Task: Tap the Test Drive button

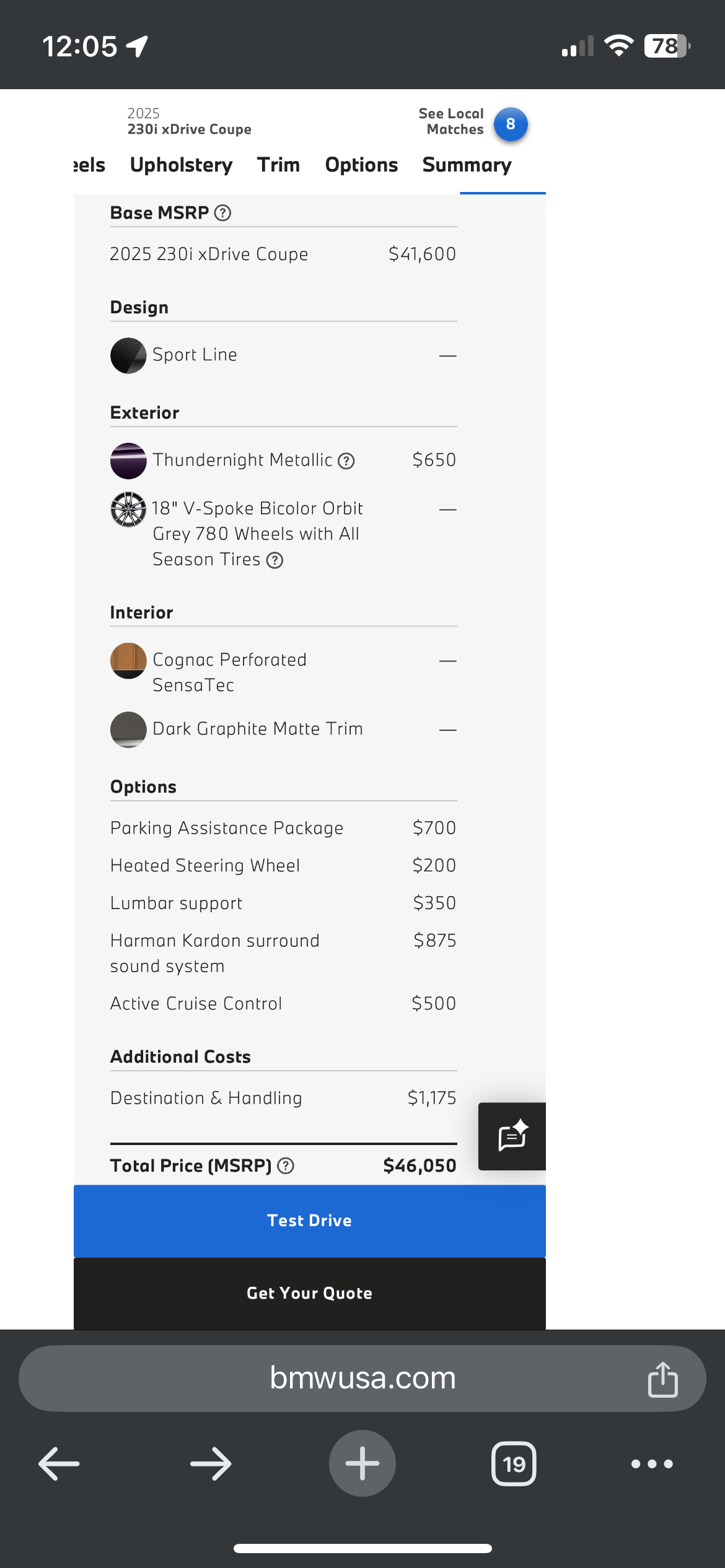Action: [x=310, y=1221]
